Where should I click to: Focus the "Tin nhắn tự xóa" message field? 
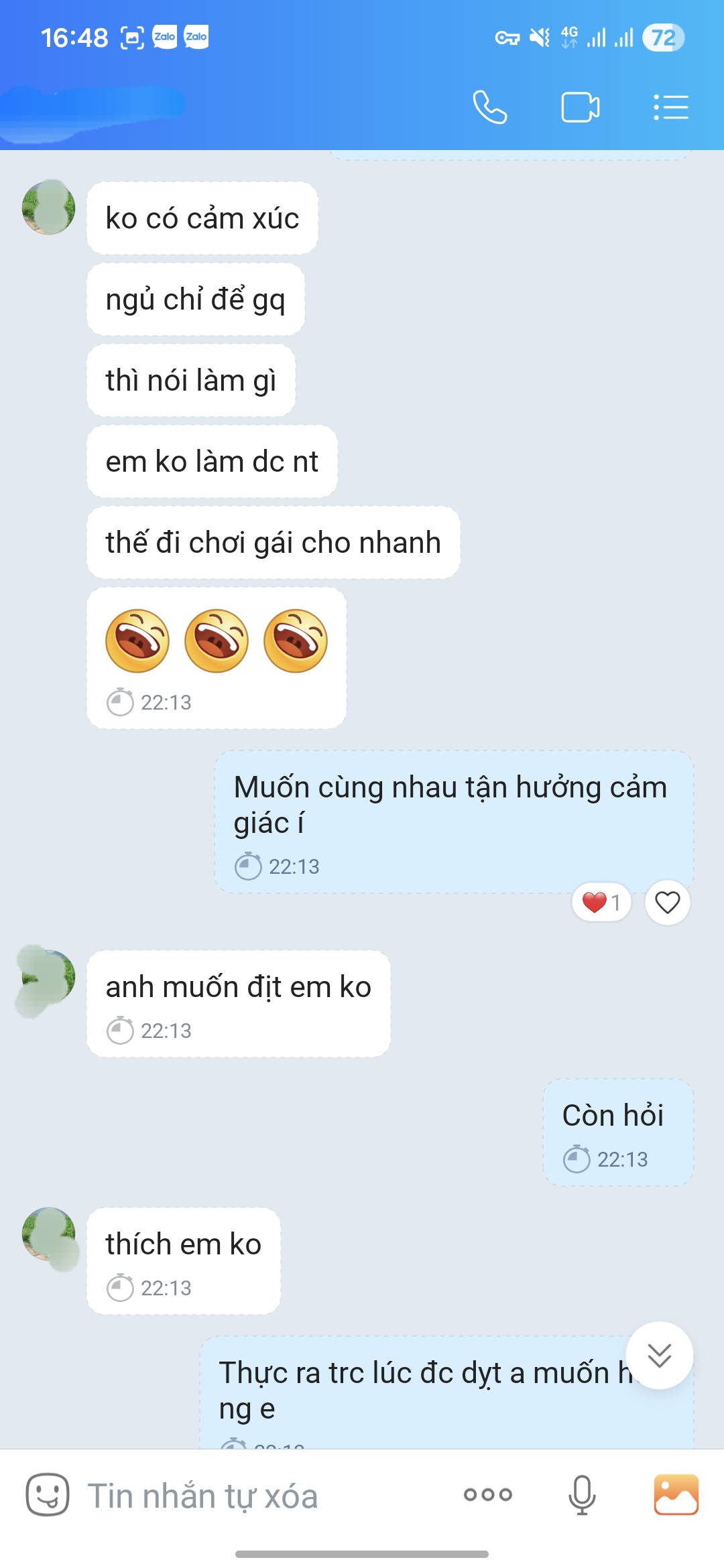255,1496
